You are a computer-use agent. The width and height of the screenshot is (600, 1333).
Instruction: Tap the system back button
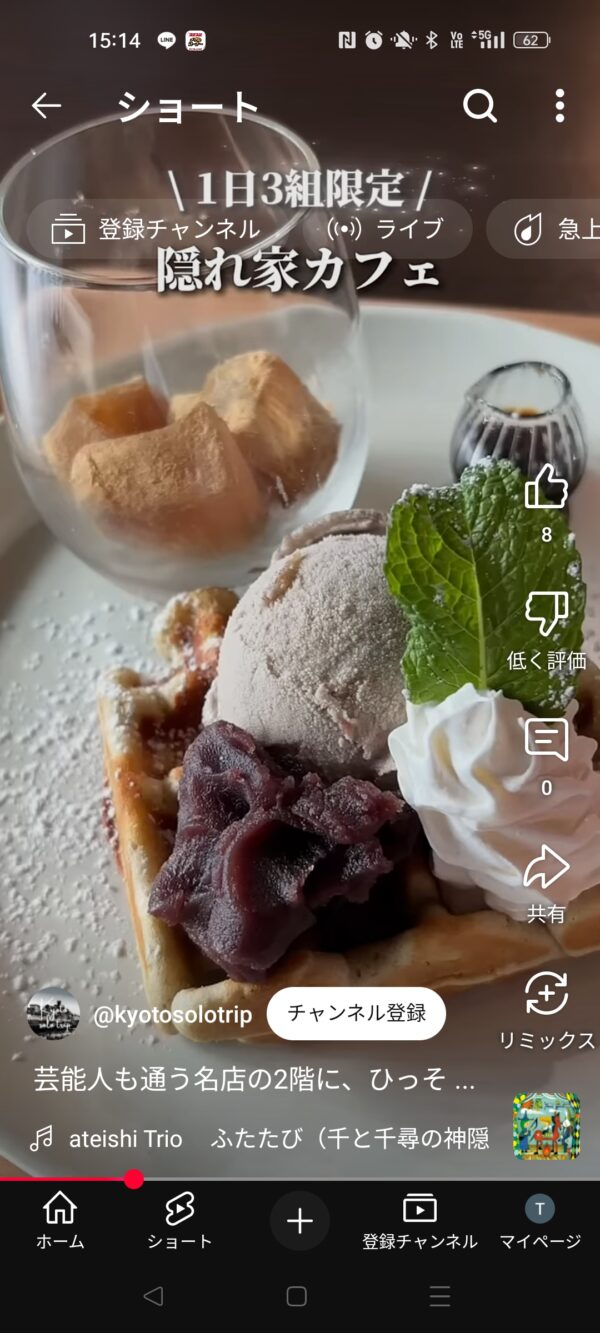point(153,1296)
